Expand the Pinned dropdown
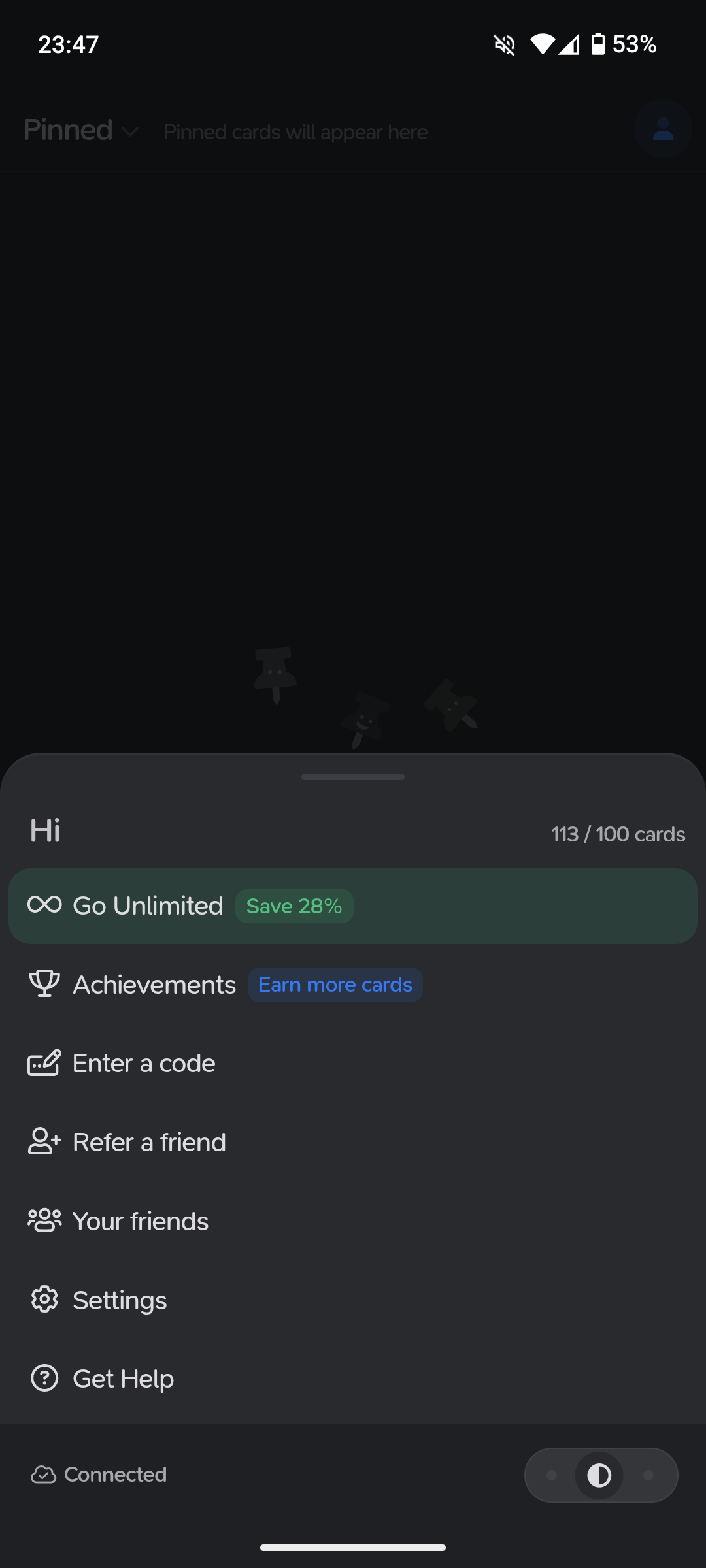 82,131
